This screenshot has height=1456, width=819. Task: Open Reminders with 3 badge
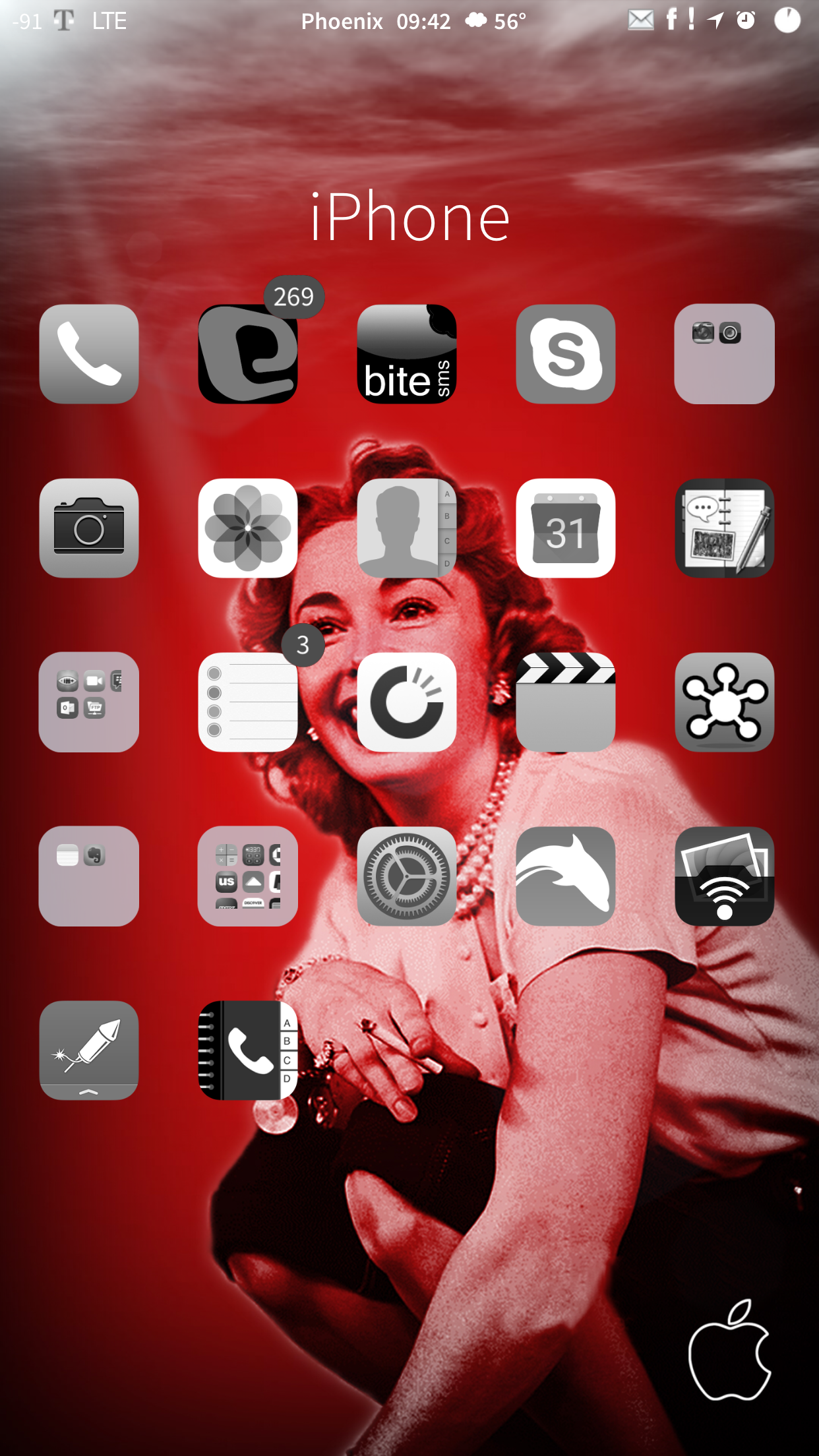point(248,702)
